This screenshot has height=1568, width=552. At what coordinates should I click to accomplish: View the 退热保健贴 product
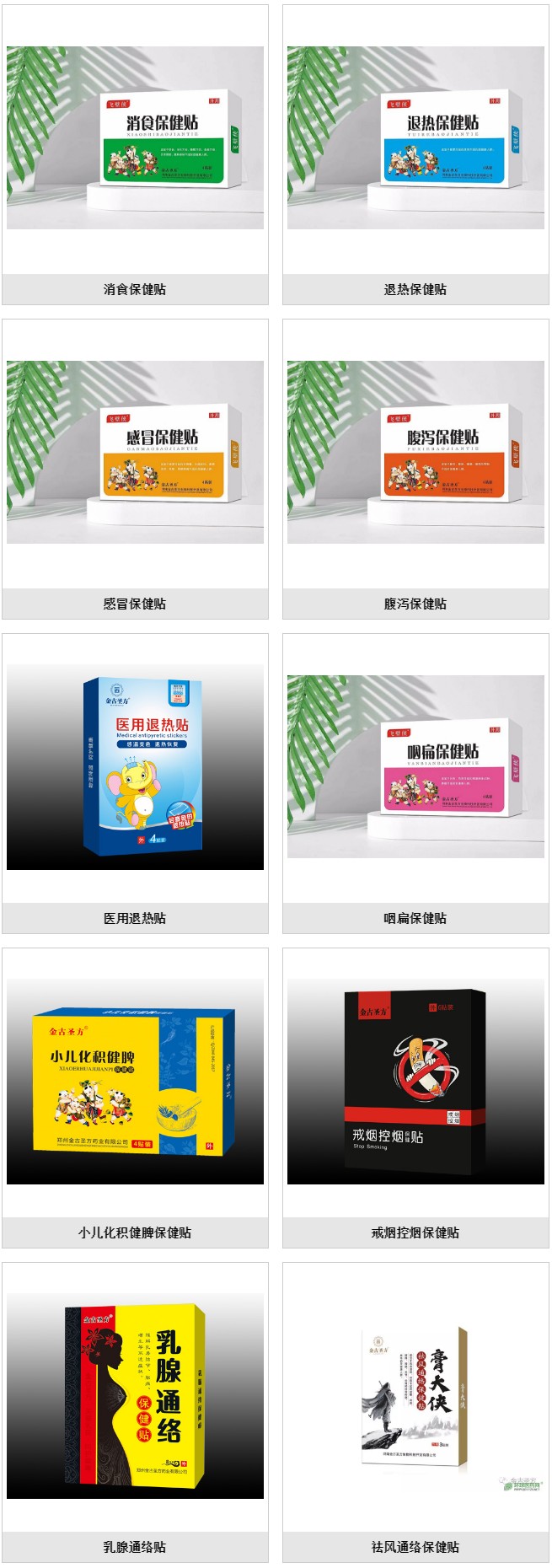[415, 138]
